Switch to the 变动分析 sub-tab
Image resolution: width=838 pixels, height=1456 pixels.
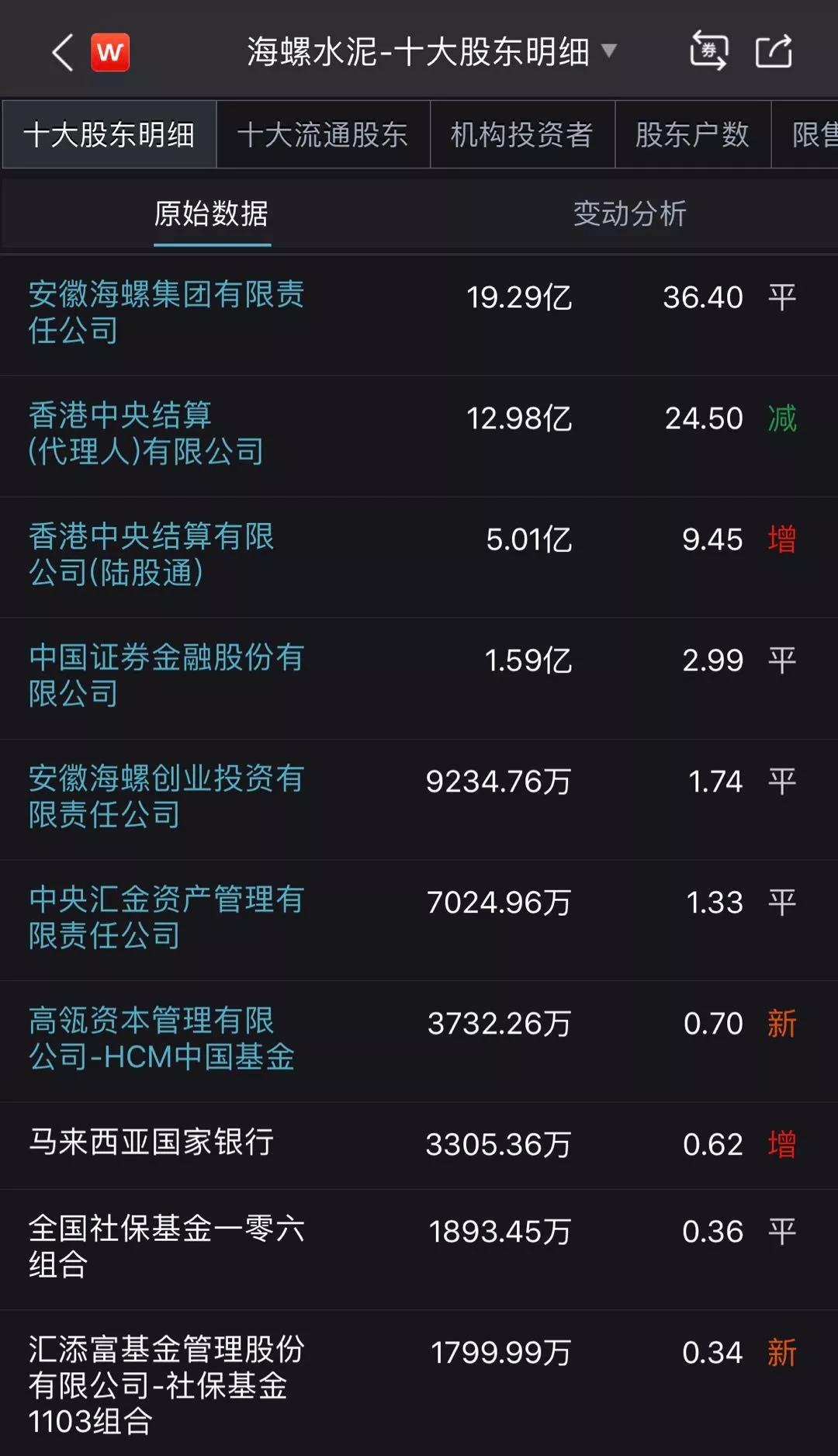629,213
